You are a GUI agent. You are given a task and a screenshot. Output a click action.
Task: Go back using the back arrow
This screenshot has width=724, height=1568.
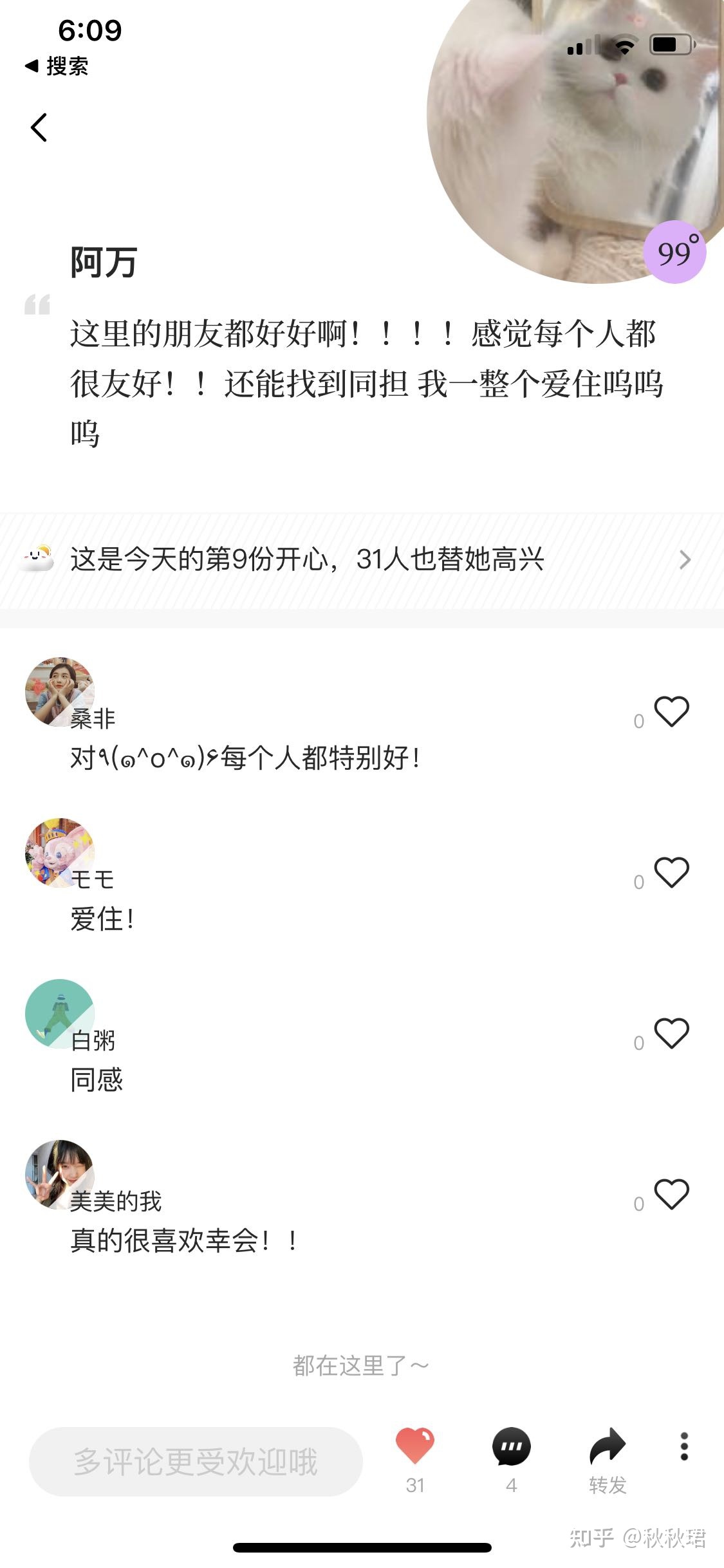tap(39, 127)
